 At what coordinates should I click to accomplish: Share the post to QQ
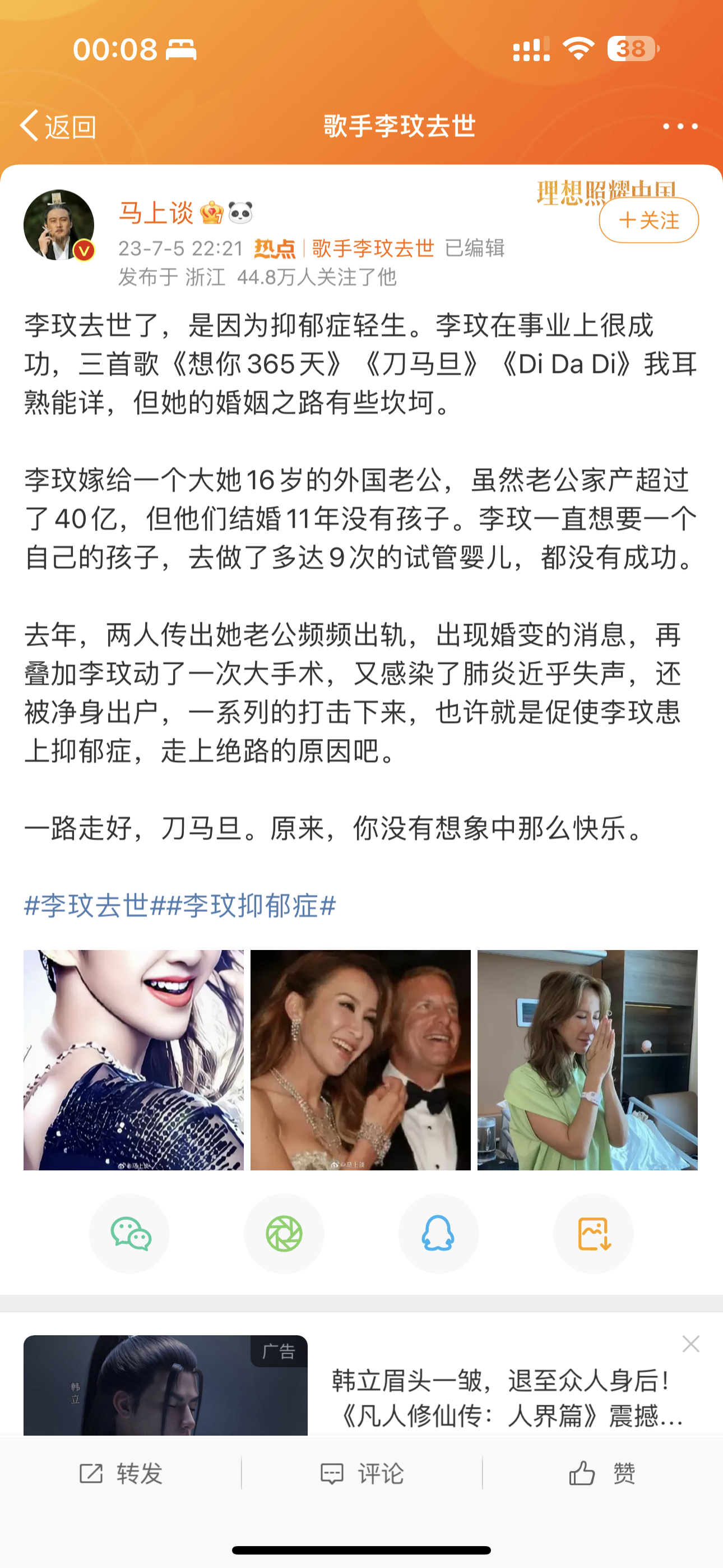(x=439, y=1234)
